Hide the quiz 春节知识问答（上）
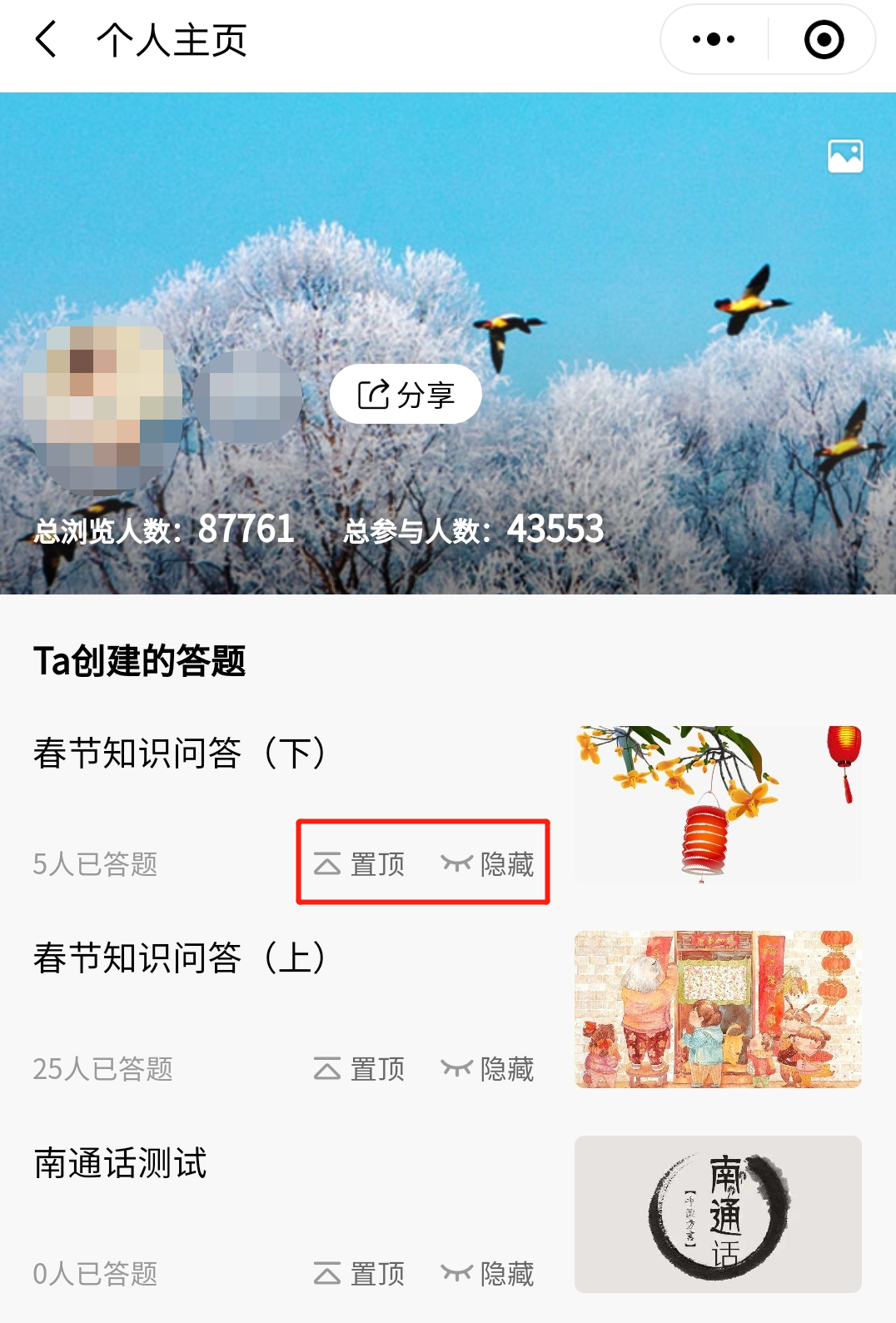This screenshot has width=896, height=1323. (488, 1069)
